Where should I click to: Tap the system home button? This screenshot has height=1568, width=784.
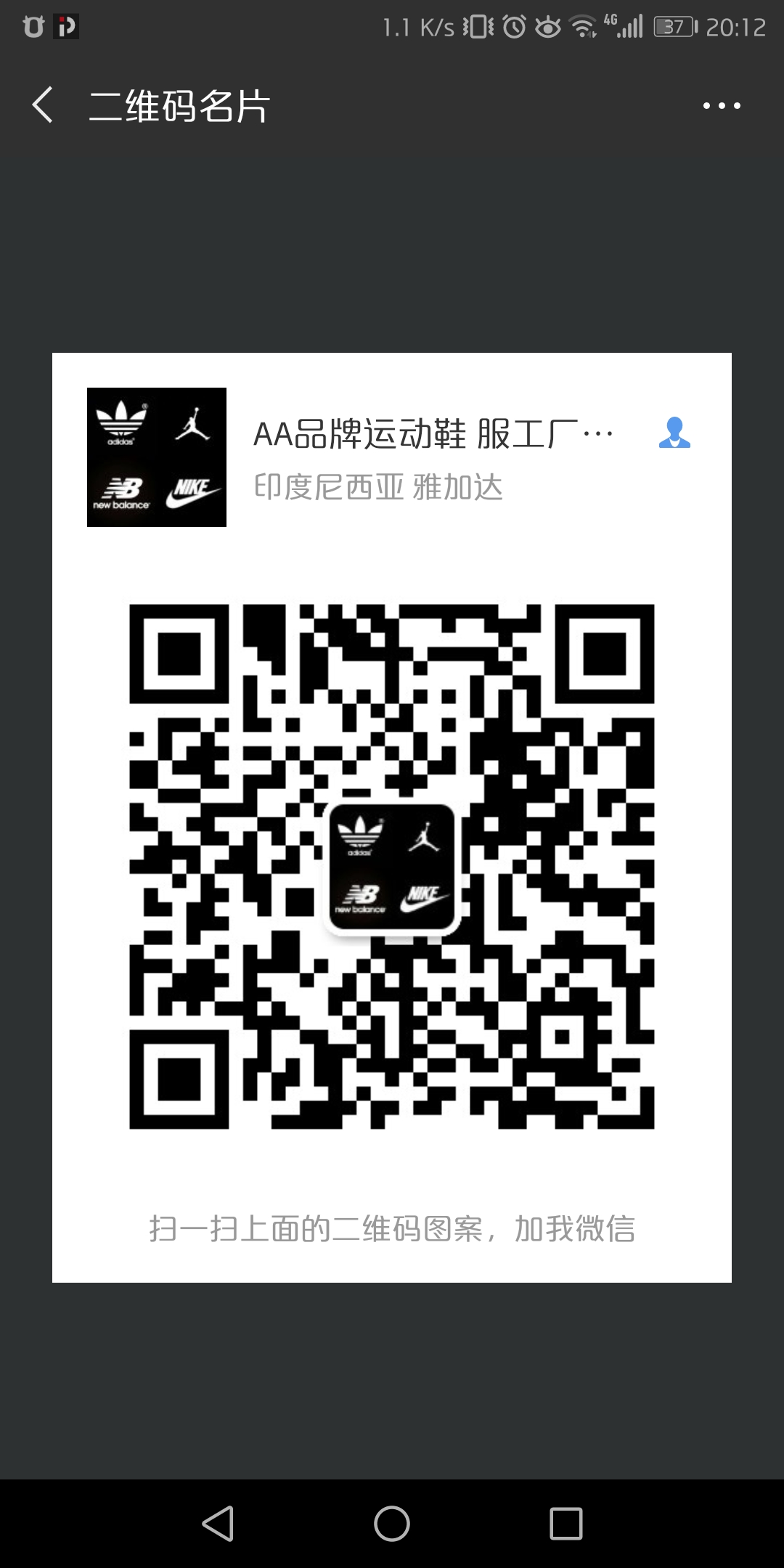[x=392, y=1523]
